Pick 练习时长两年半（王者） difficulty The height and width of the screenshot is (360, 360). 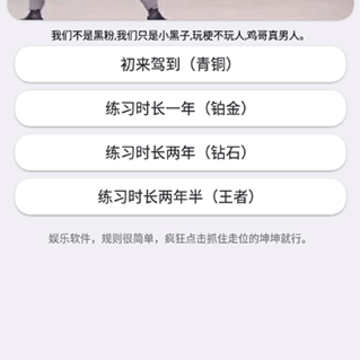coord(180,197)
